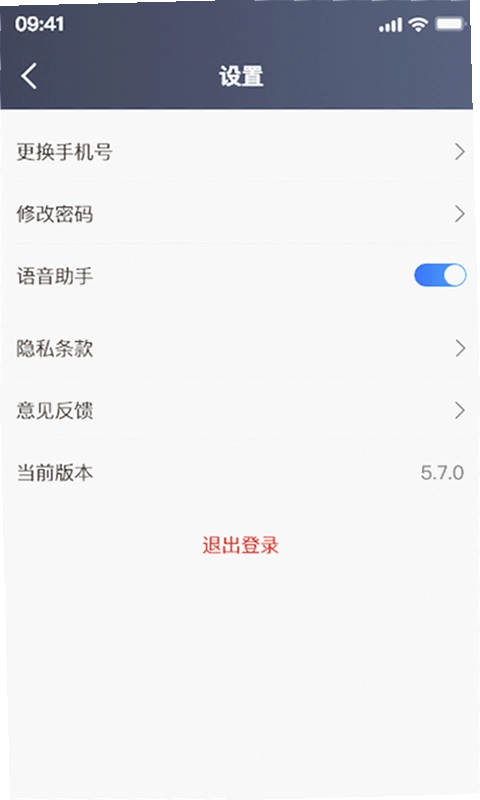Tap 退出登录 to log out
The height and width of the screenshot is (800, 480).
240,545
